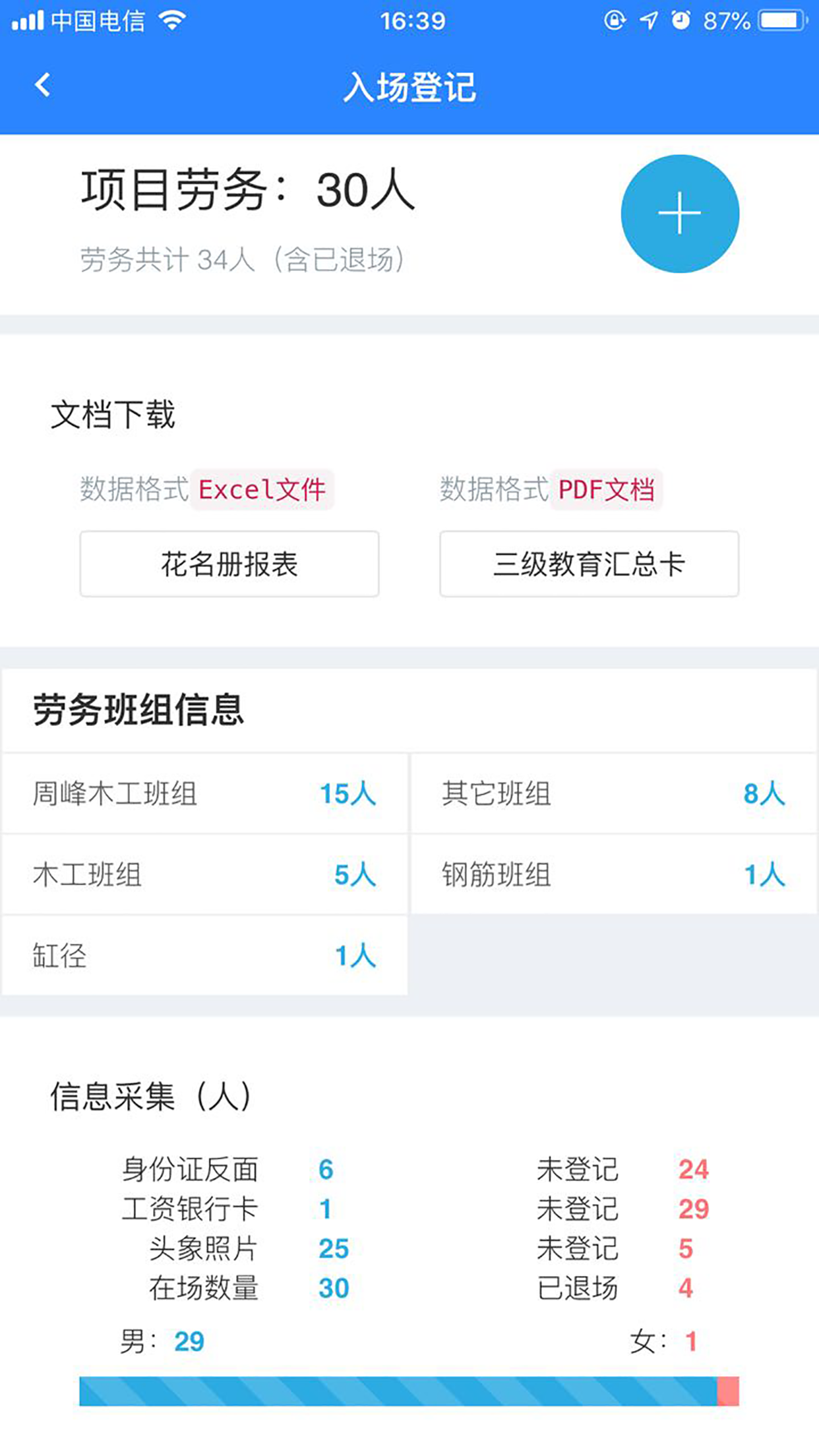Open the 周峰木工班组 team
This screenshot has height=1456, width=819.
coord(205,793)
